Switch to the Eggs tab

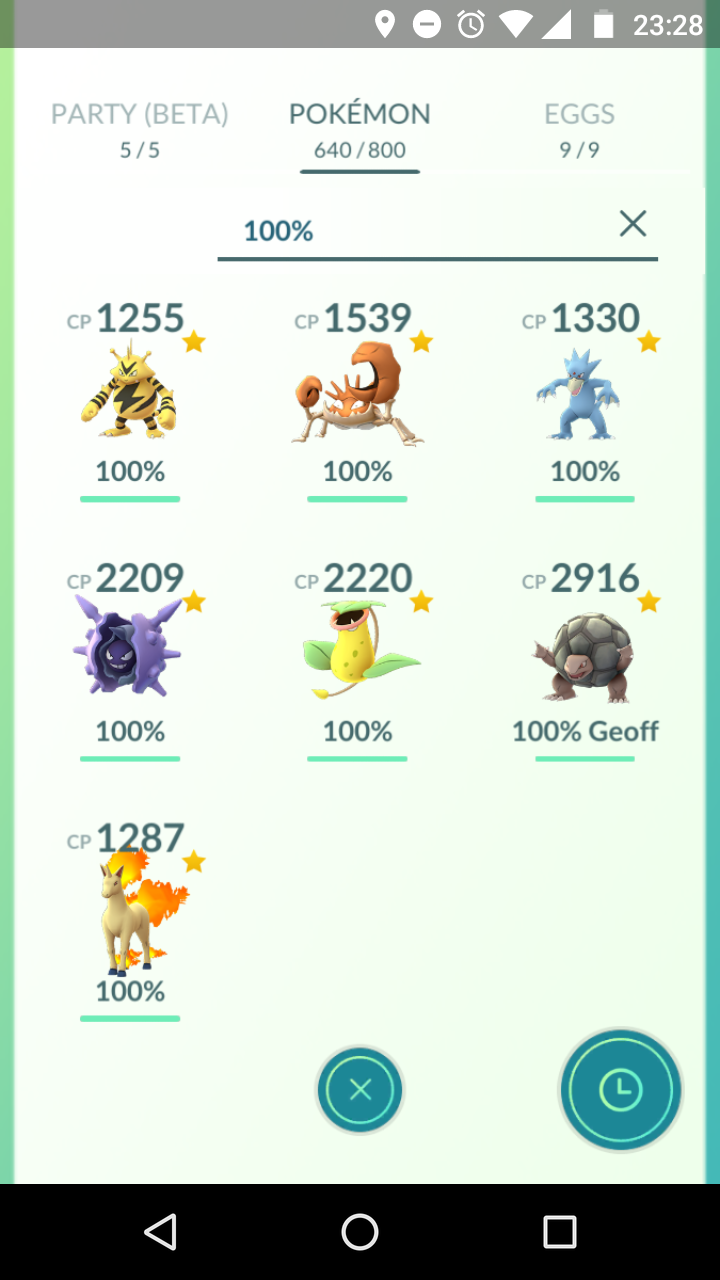point(579,130)
